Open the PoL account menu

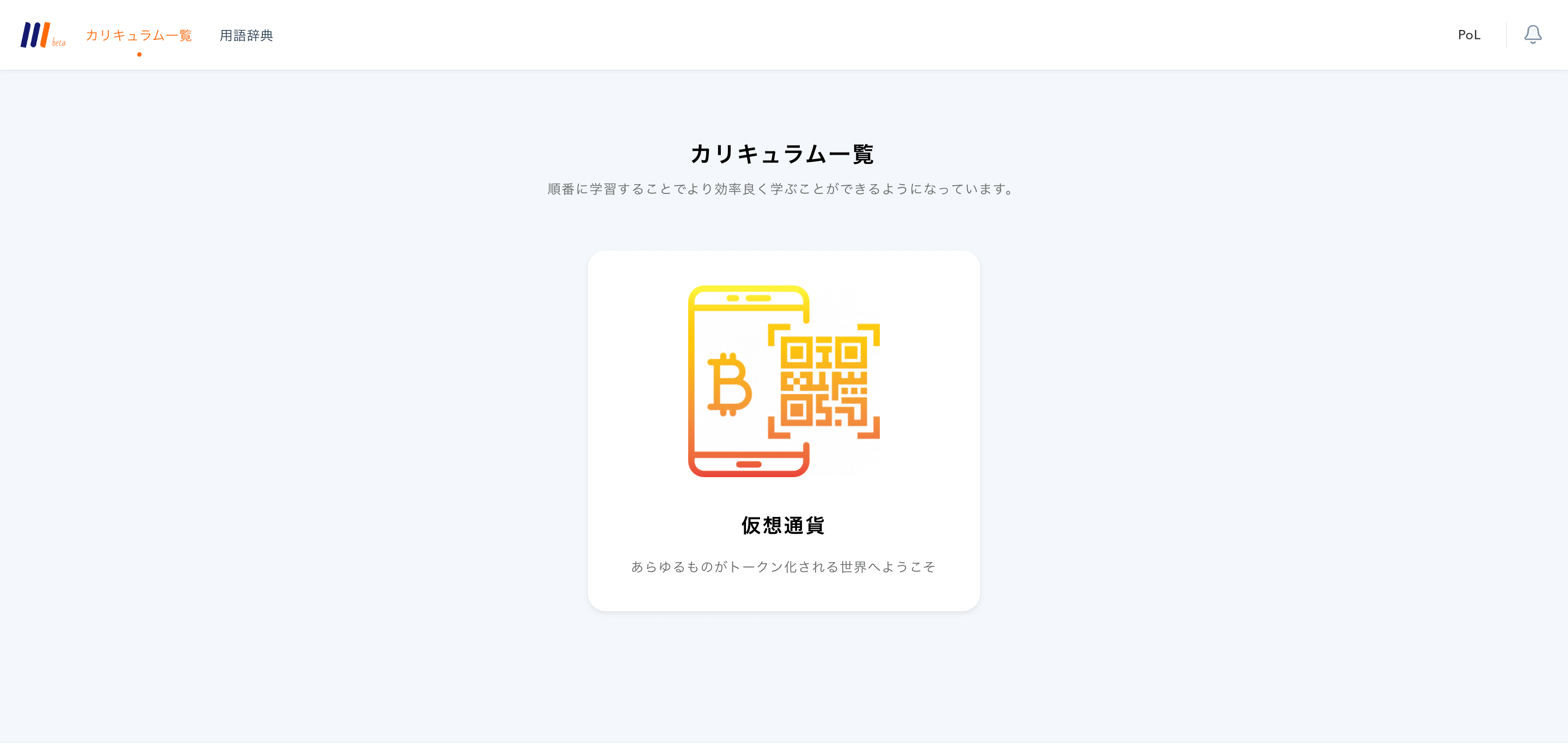pos(1468,35)
